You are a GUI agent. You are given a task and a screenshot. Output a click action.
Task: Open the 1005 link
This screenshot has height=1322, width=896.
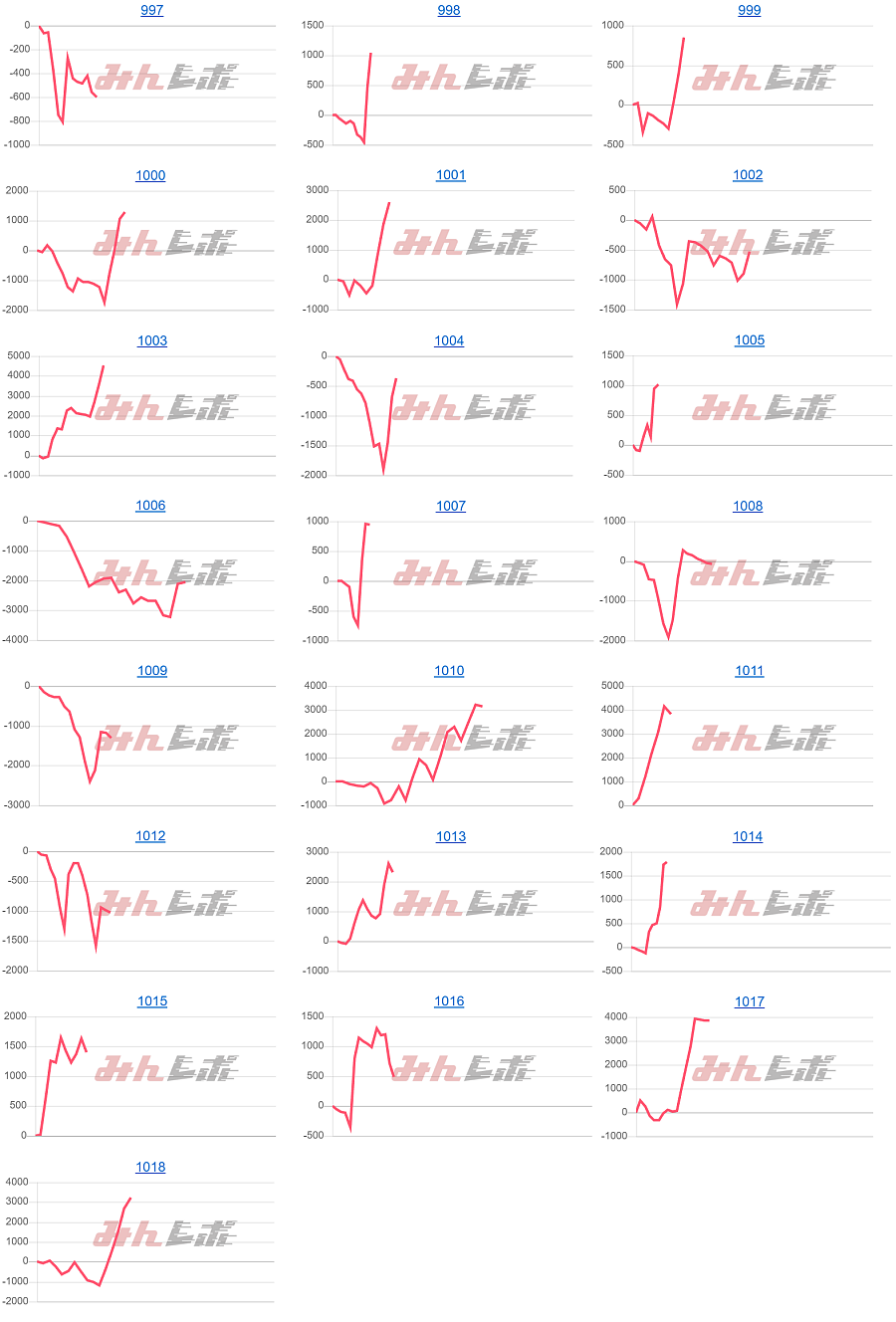(749, 340)
